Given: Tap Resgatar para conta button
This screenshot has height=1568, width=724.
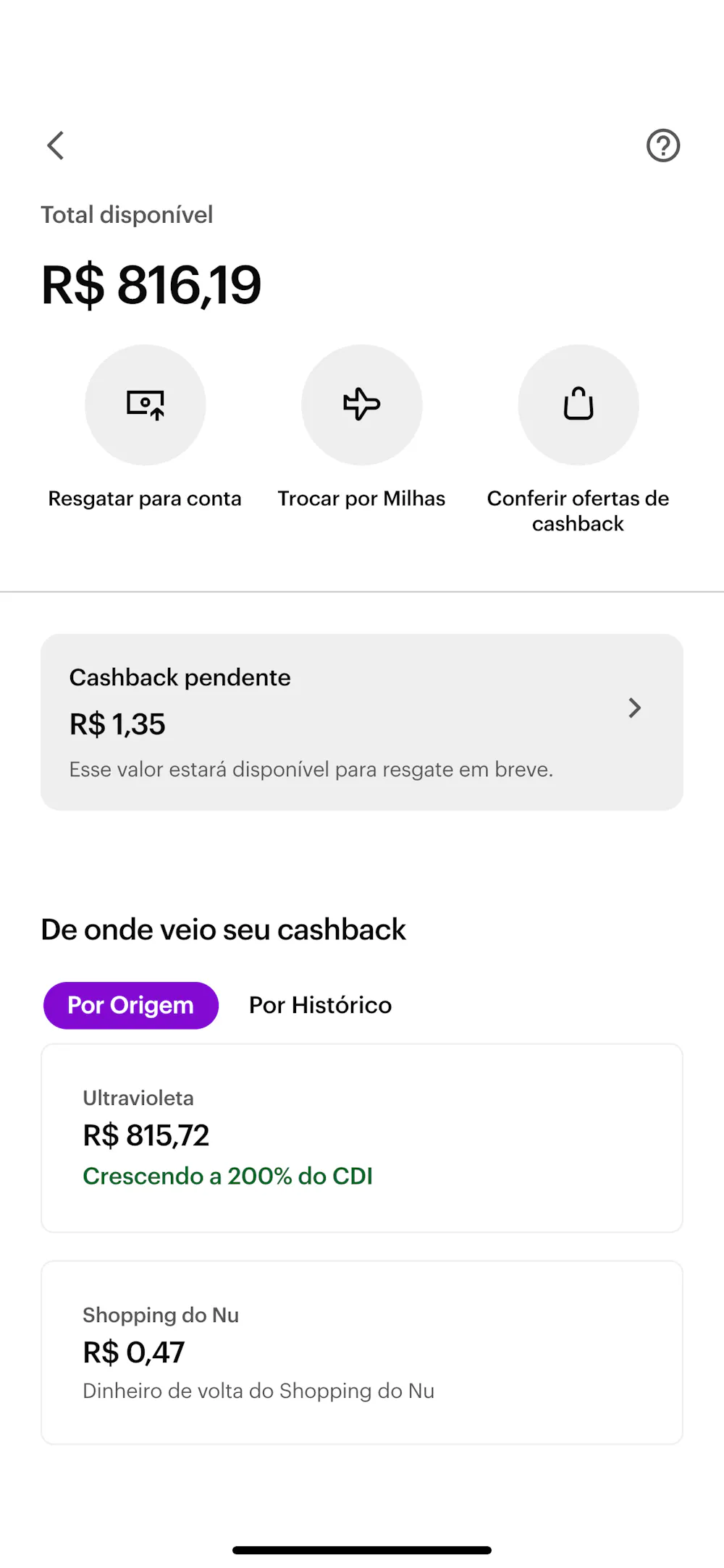Looking at the screenshot, I should point(145,405).
